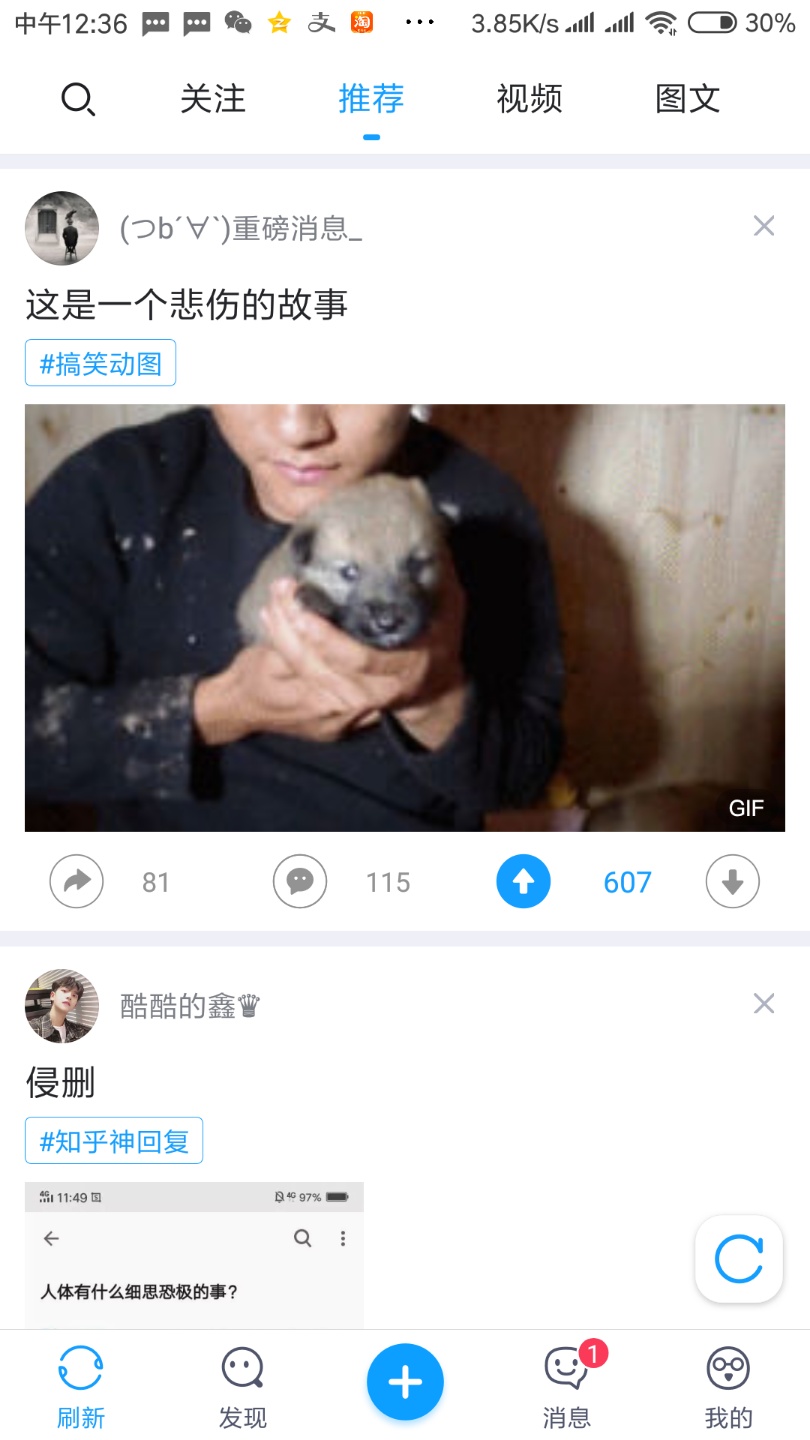Open the #知乎神回复 topic tag

coord(114,1141)
